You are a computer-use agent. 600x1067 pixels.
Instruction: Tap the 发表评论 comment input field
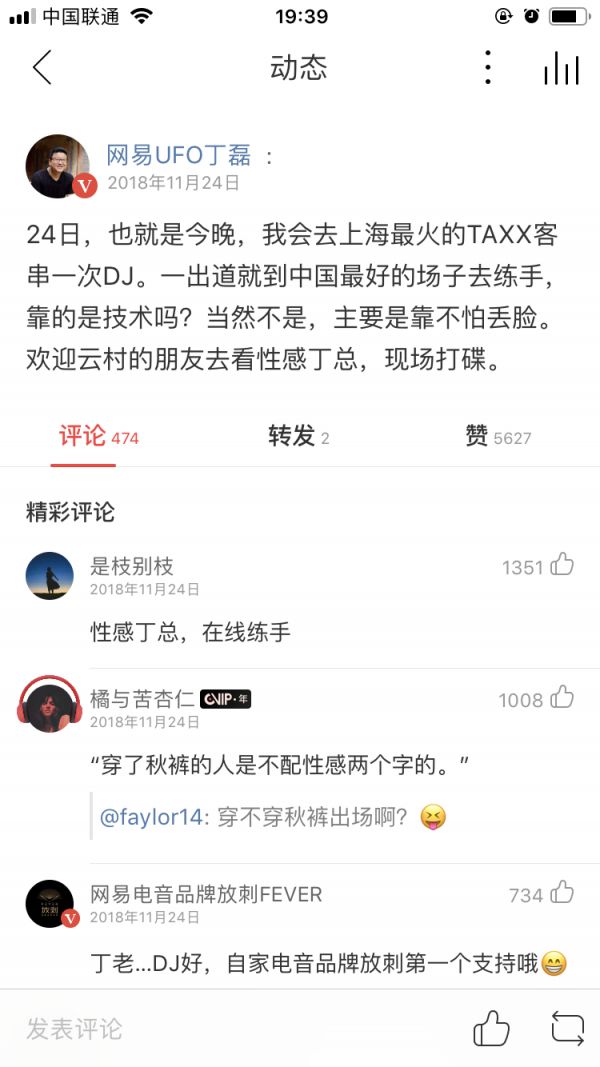coord(200,1028)
